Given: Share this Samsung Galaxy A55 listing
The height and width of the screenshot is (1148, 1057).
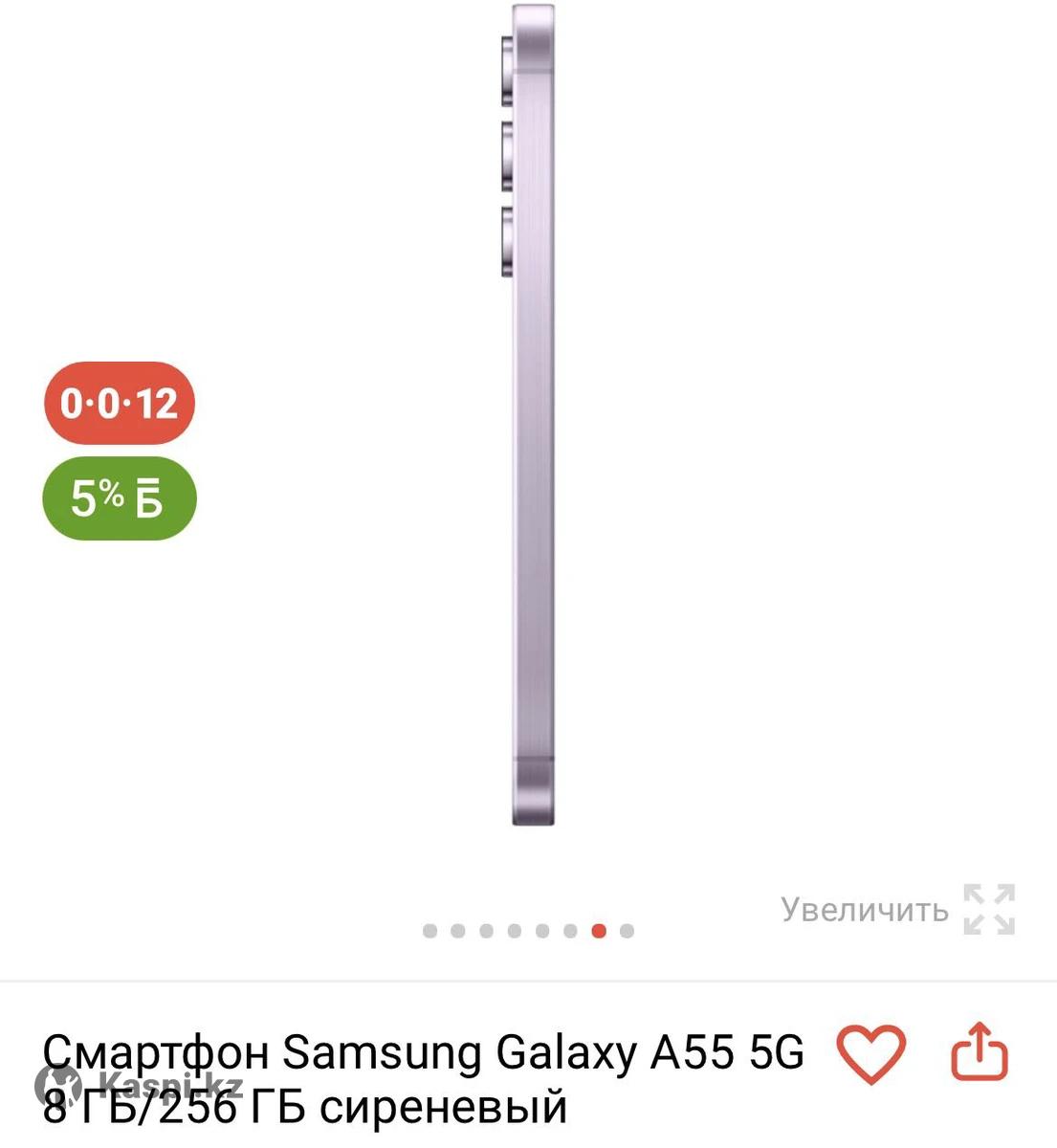Looking at the screenshot, I should pyautogui.click(x=979, y=1051).
